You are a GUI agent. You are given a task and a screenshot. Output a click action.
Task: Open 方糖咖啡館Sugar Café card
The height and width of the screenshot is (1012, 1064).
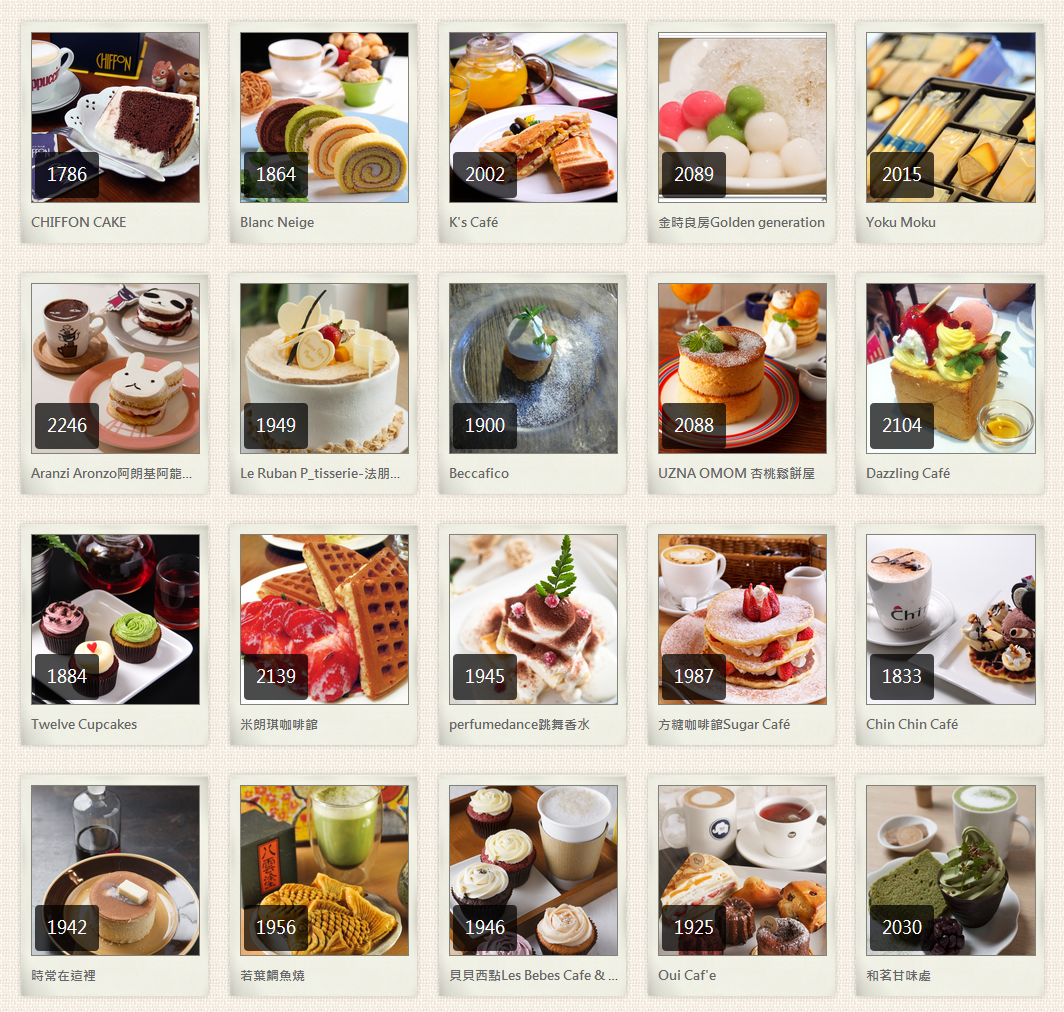coord(742,635)
